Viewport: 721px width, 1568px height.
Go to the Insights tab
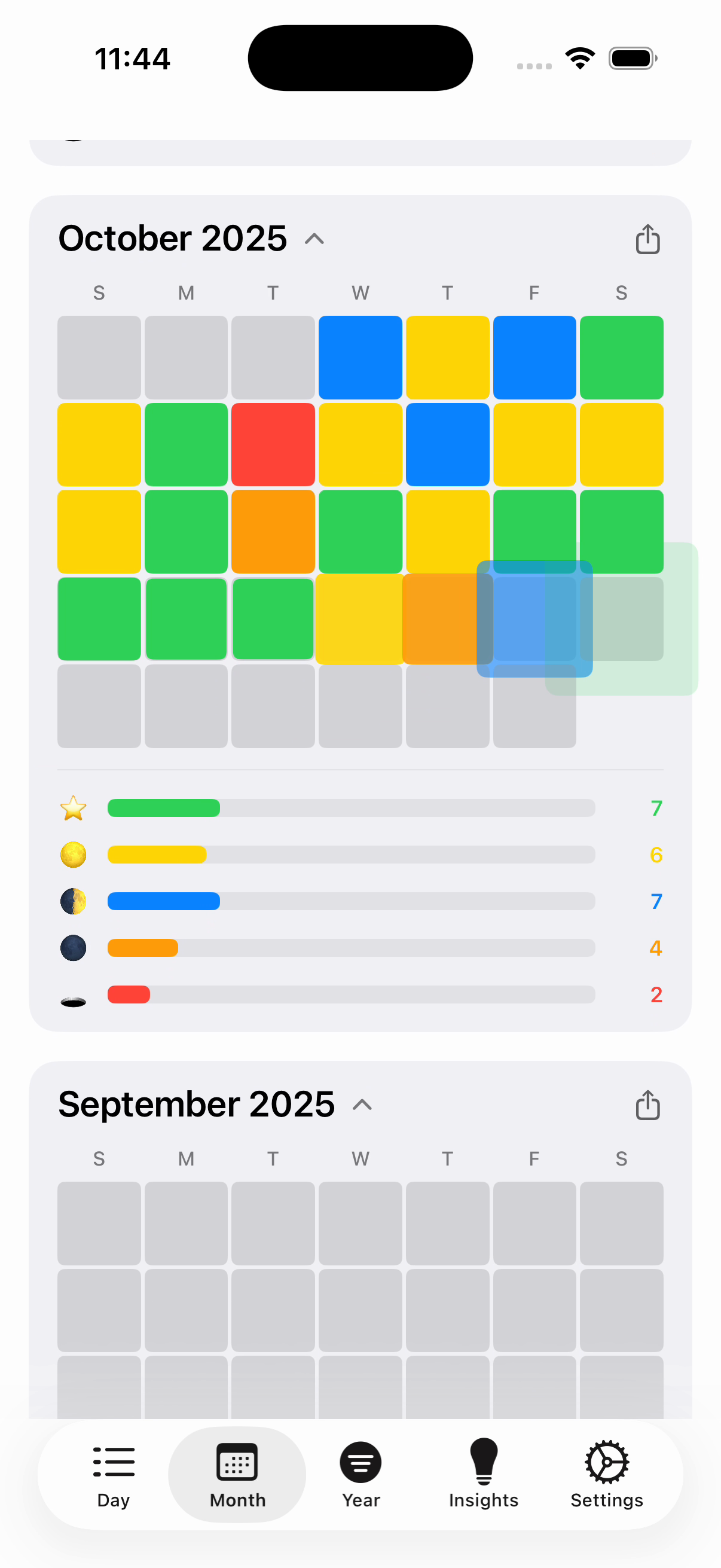[x=484, y=1474]
